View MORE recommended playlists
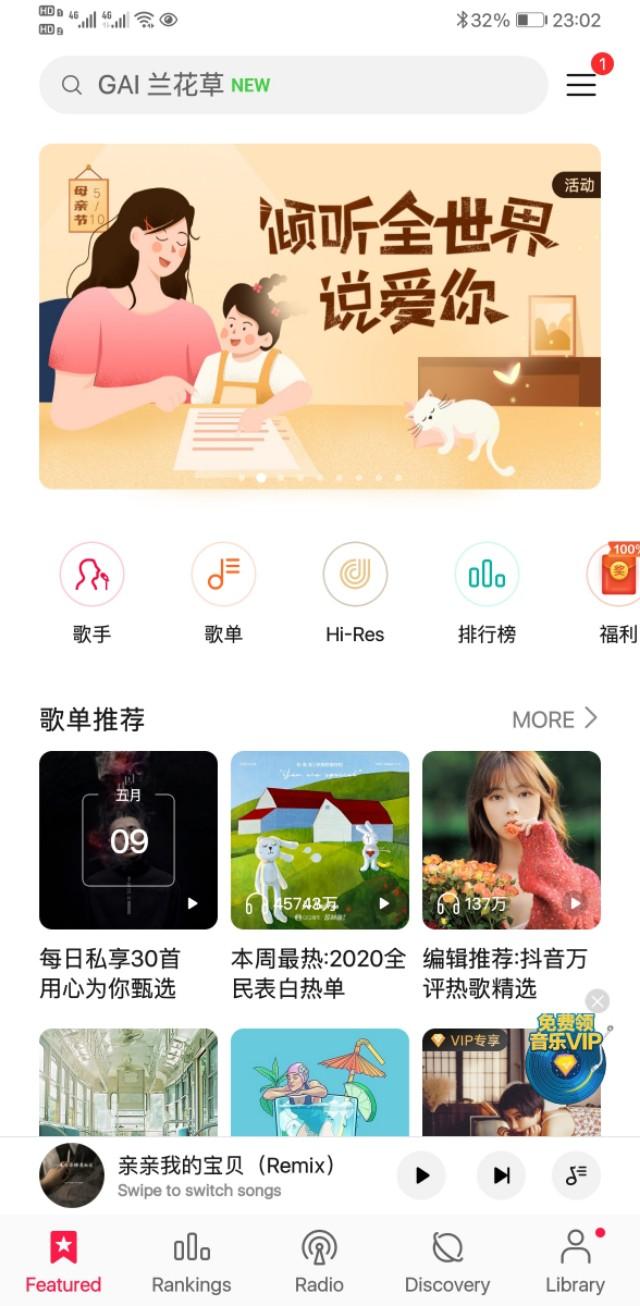Image resolution: width=640 pixels, height=1306 pixels. pyautogui.click(x=554, y=719)
